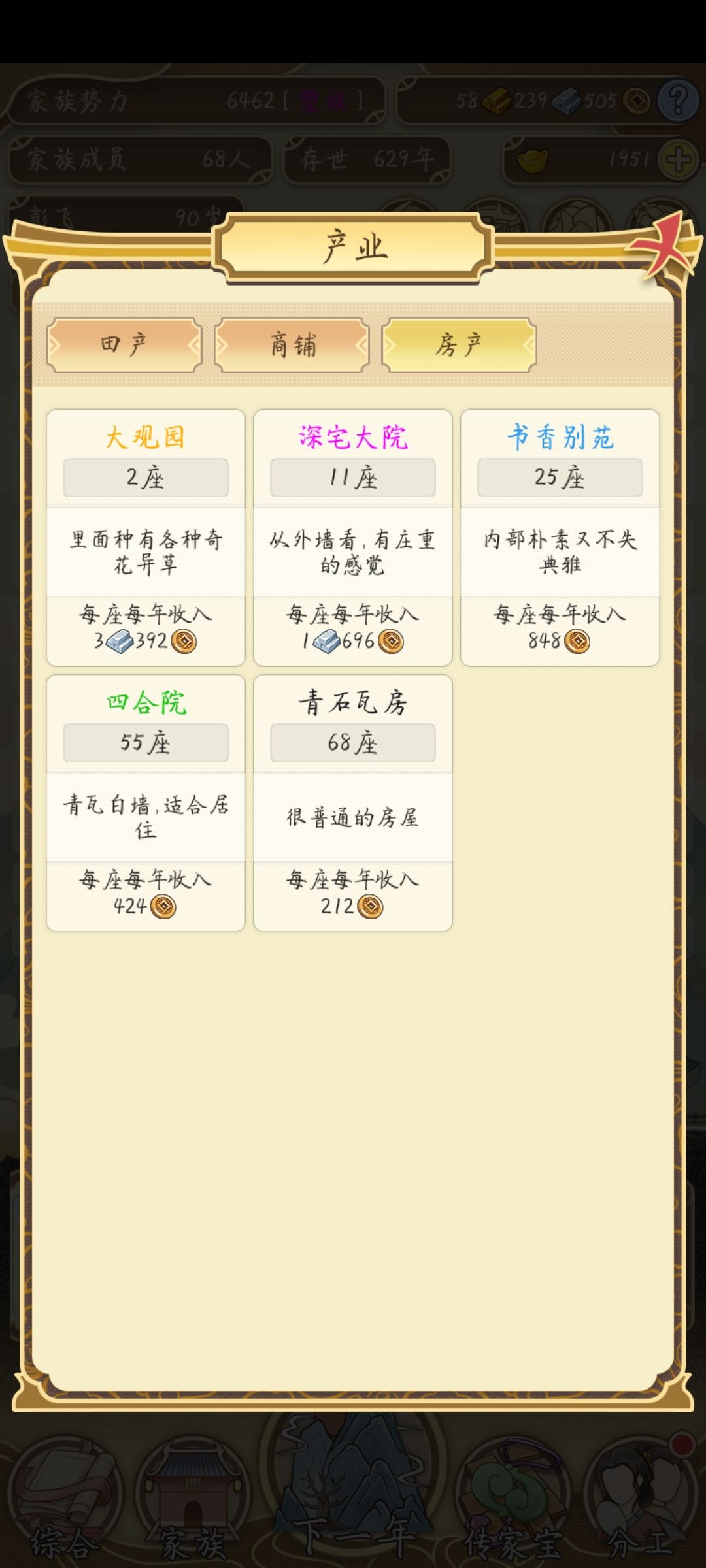Select the 书香别苑 property card
The width and height of the screenshot is (706, 1568).
point(560,536)
